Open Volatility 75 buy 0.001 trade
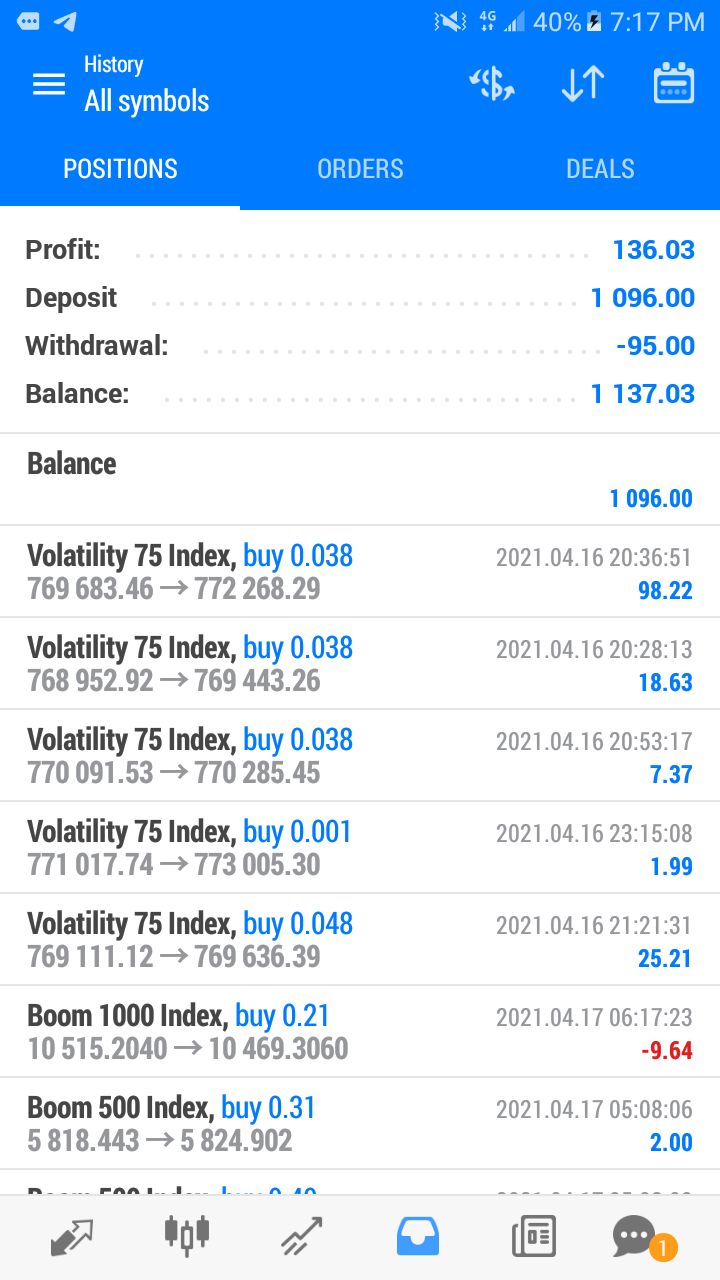This screenshot has width=720, height=1280. coord(360,848)
